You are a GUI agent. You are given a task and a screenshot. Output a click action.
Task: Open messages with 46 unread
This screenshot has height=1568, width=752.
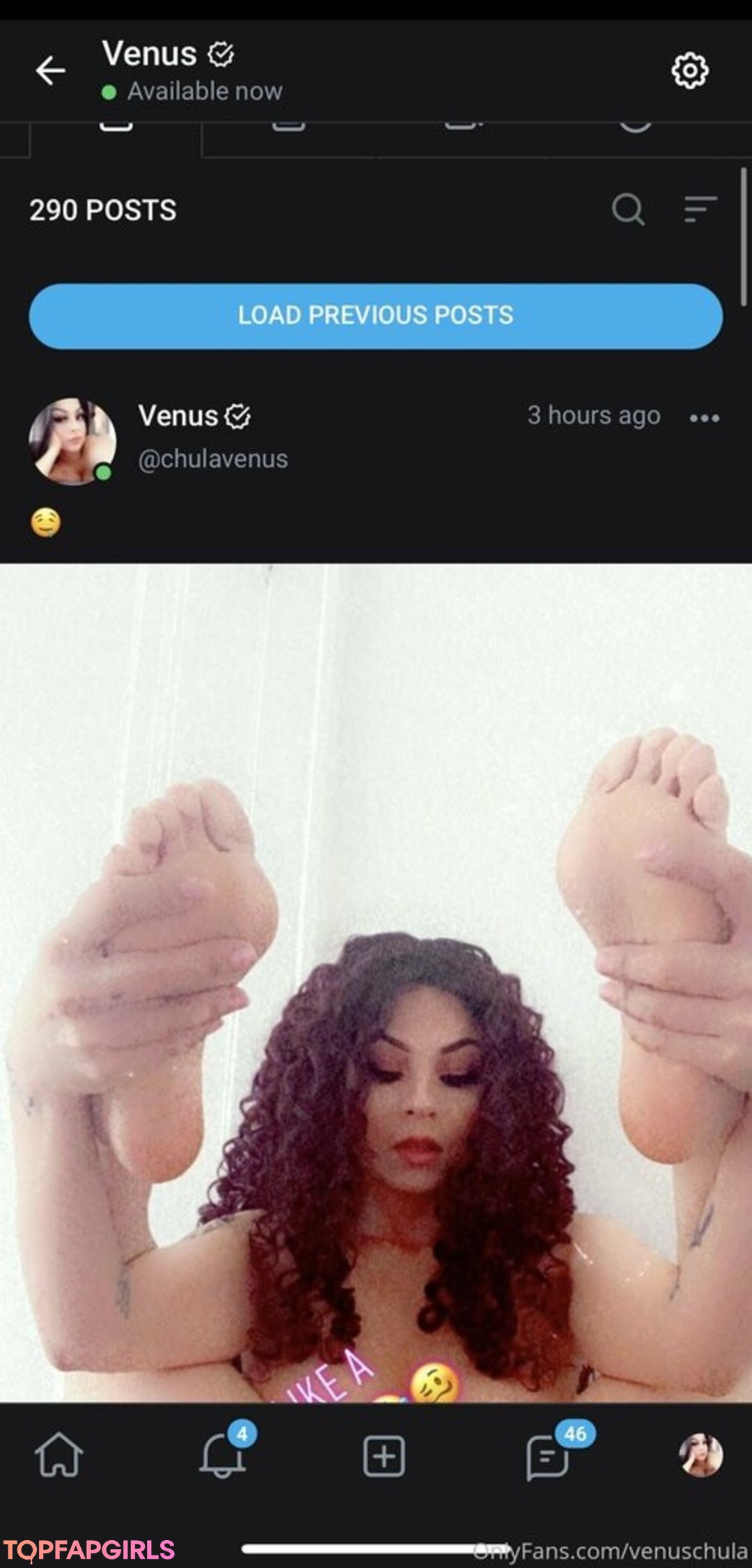pos(548,1456)
